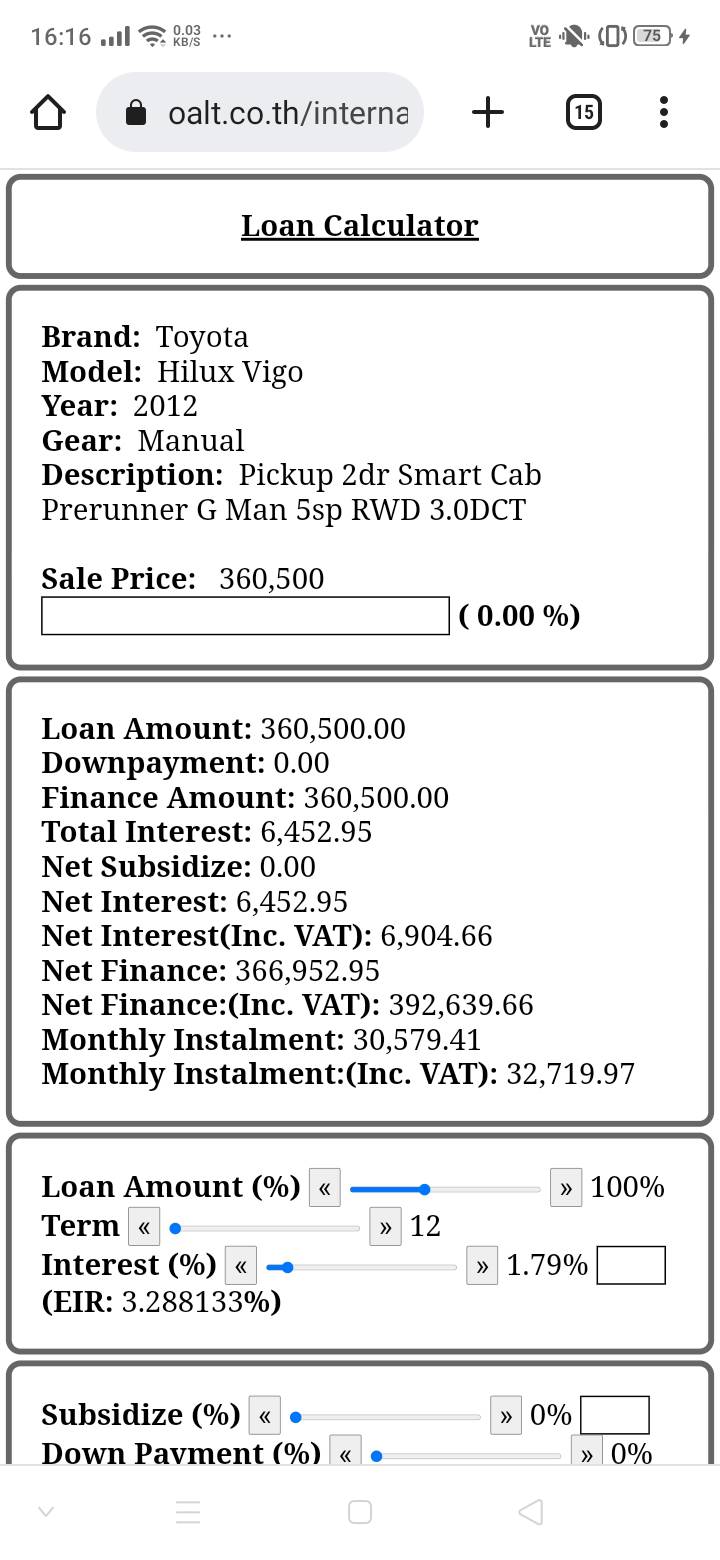Image resolution: width=720 pixels, height=1560 pixels.
Task: Decrease Term with the « button
Action: tap(144, 1226)
